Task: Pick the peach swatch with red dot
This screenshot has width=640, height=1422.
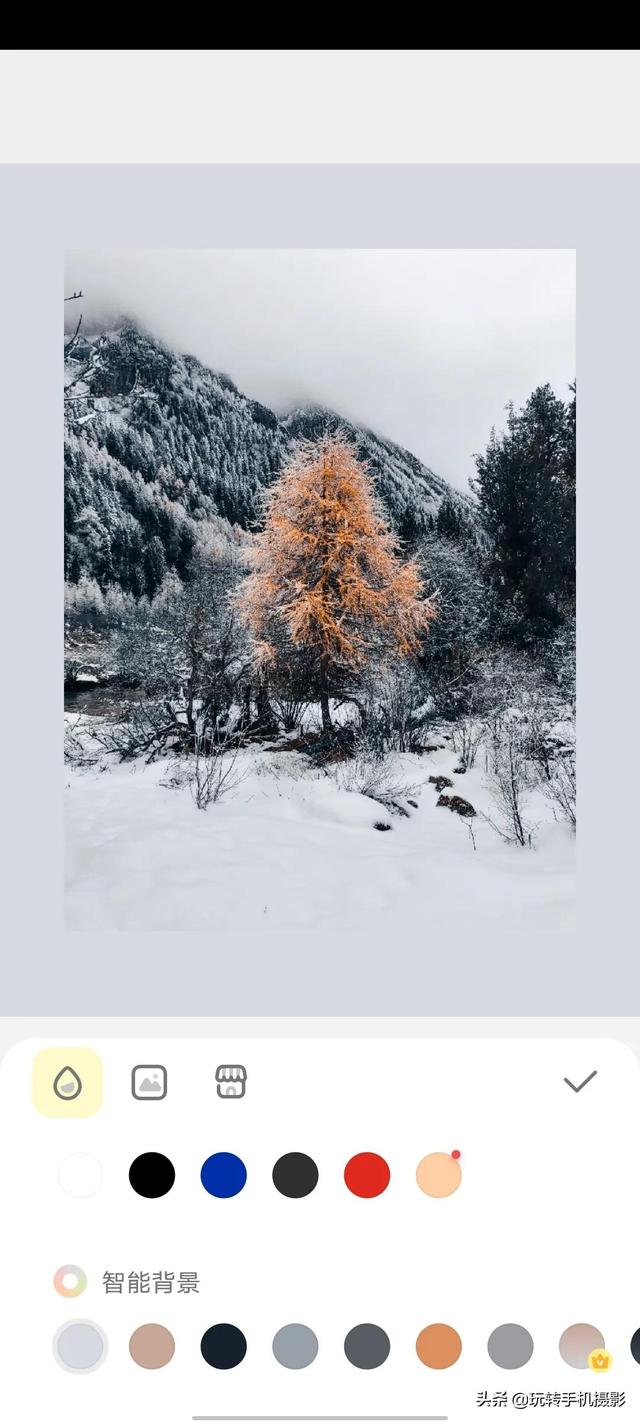Action: [439, 1175]
